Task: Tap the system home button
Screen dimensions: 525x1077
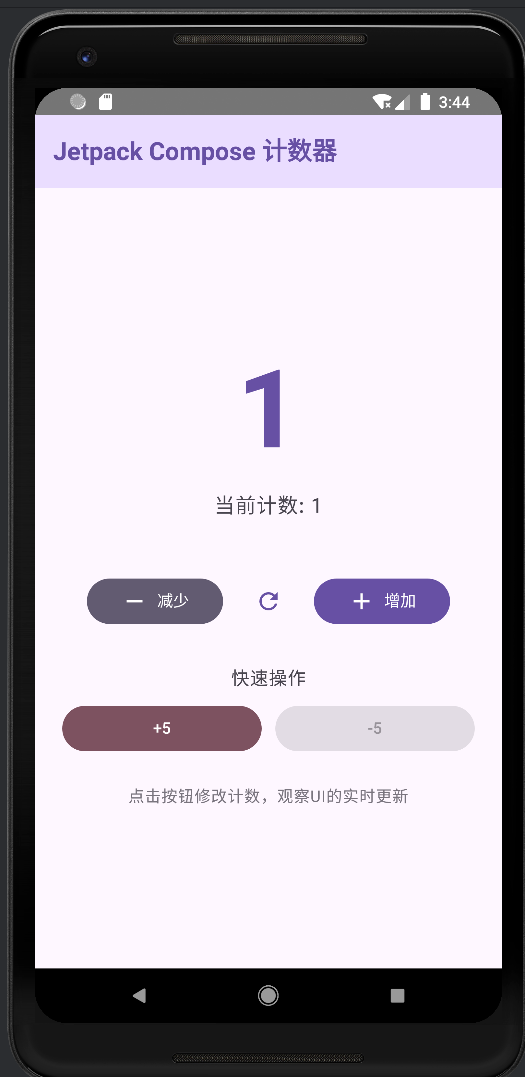Action: click(268, 996)
